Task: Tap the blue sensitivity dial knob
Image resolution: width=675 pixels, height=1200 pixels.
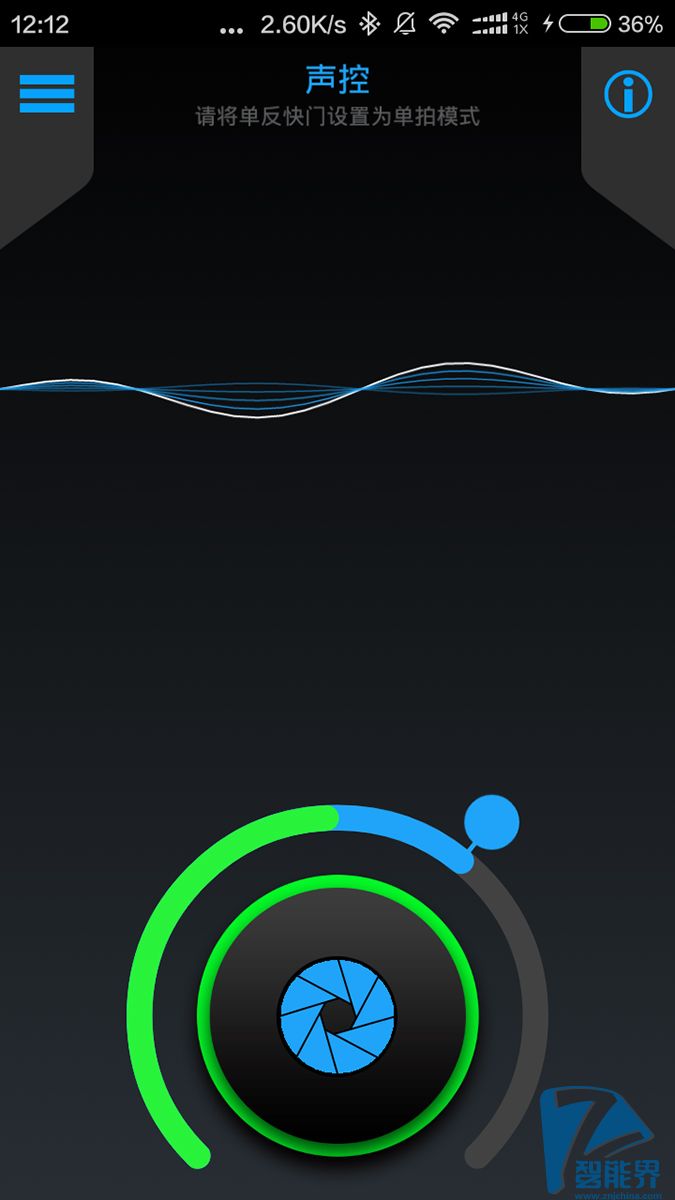Action: (492, 822)
